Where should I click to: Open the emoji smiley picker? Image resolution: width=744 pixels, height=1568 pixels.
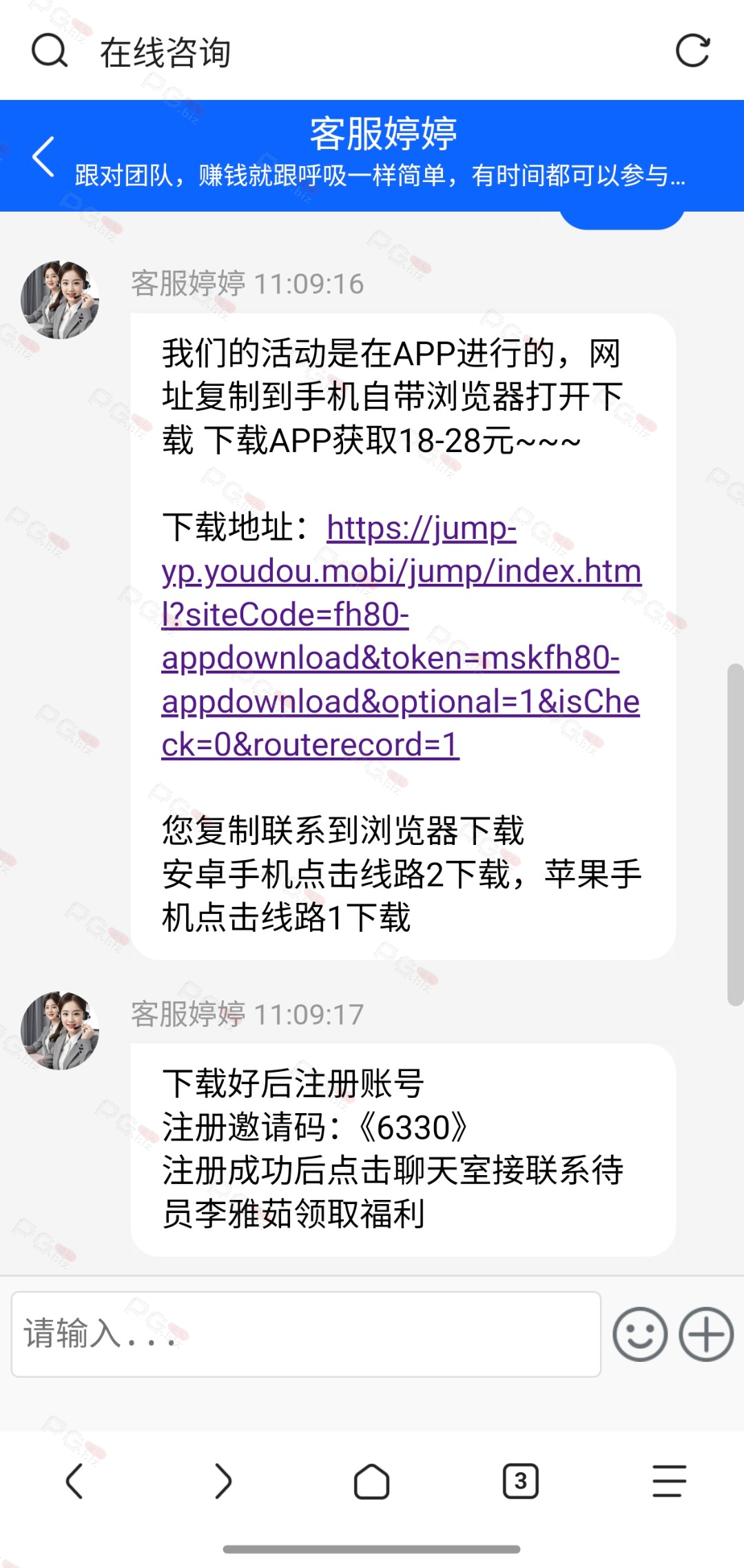(640, 1334)
